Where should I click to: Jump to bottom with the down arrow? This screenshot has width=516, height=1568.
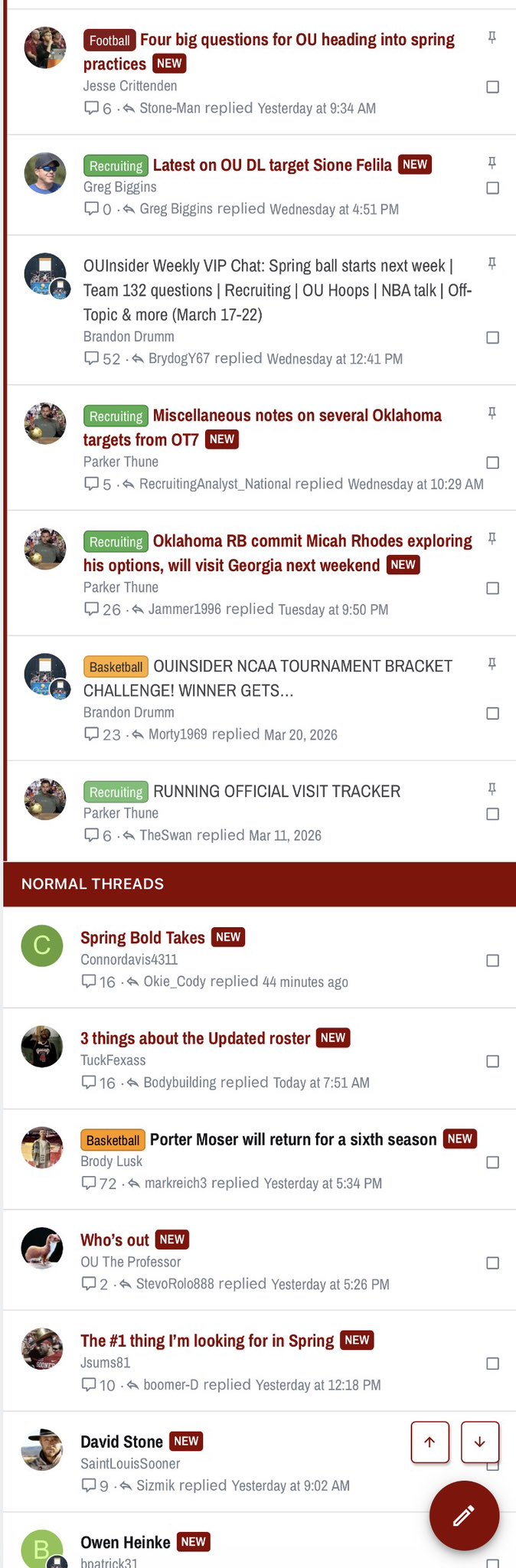(x=480, y=1442)
